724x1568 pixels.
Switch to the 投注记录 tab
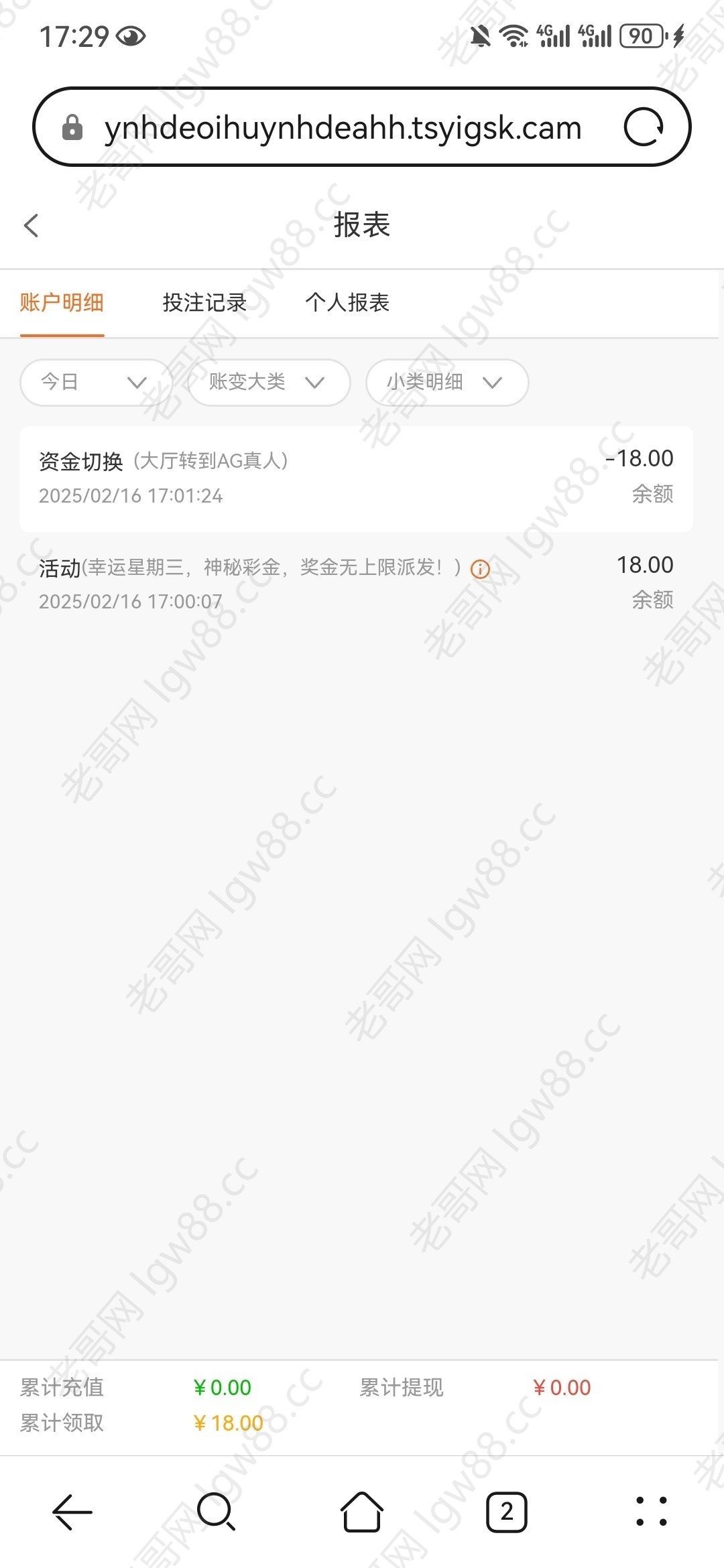(204, 303)
